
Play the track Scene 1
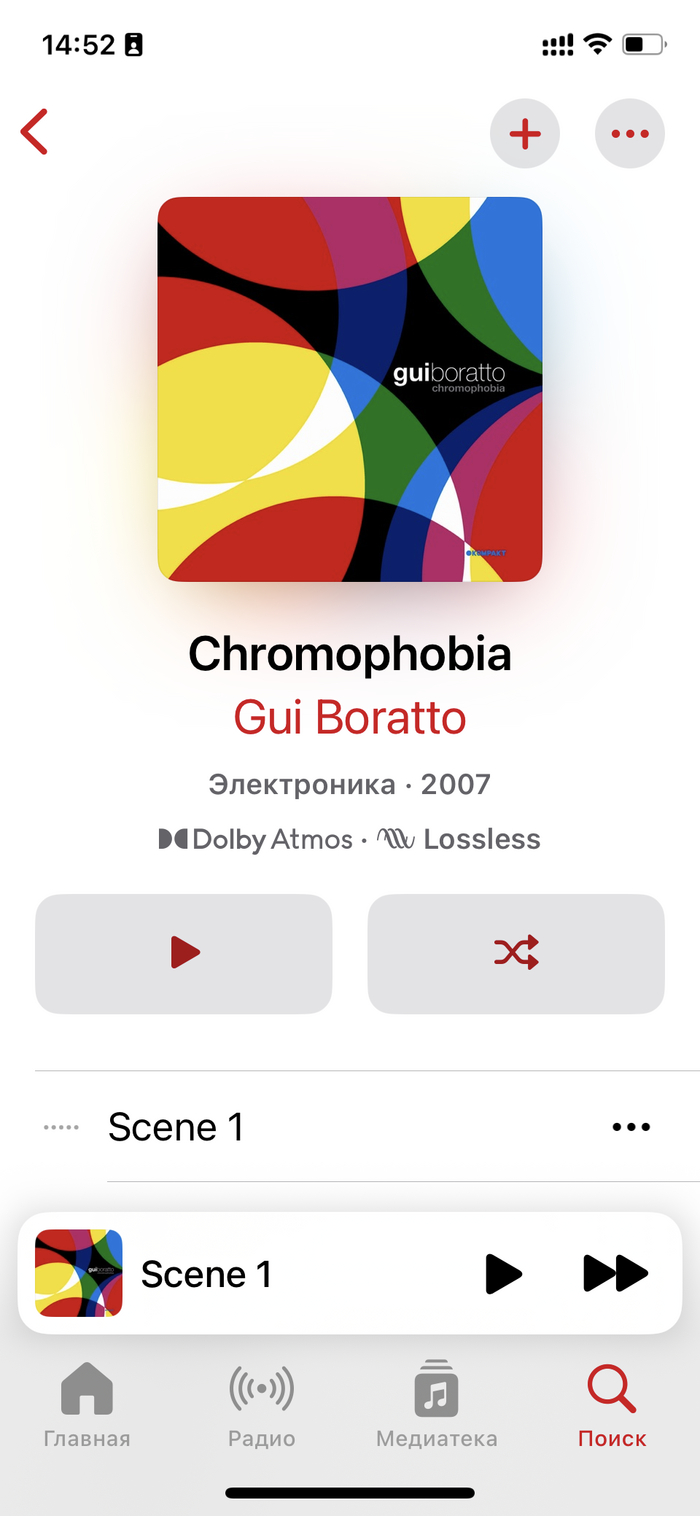tap(176, 1127)
